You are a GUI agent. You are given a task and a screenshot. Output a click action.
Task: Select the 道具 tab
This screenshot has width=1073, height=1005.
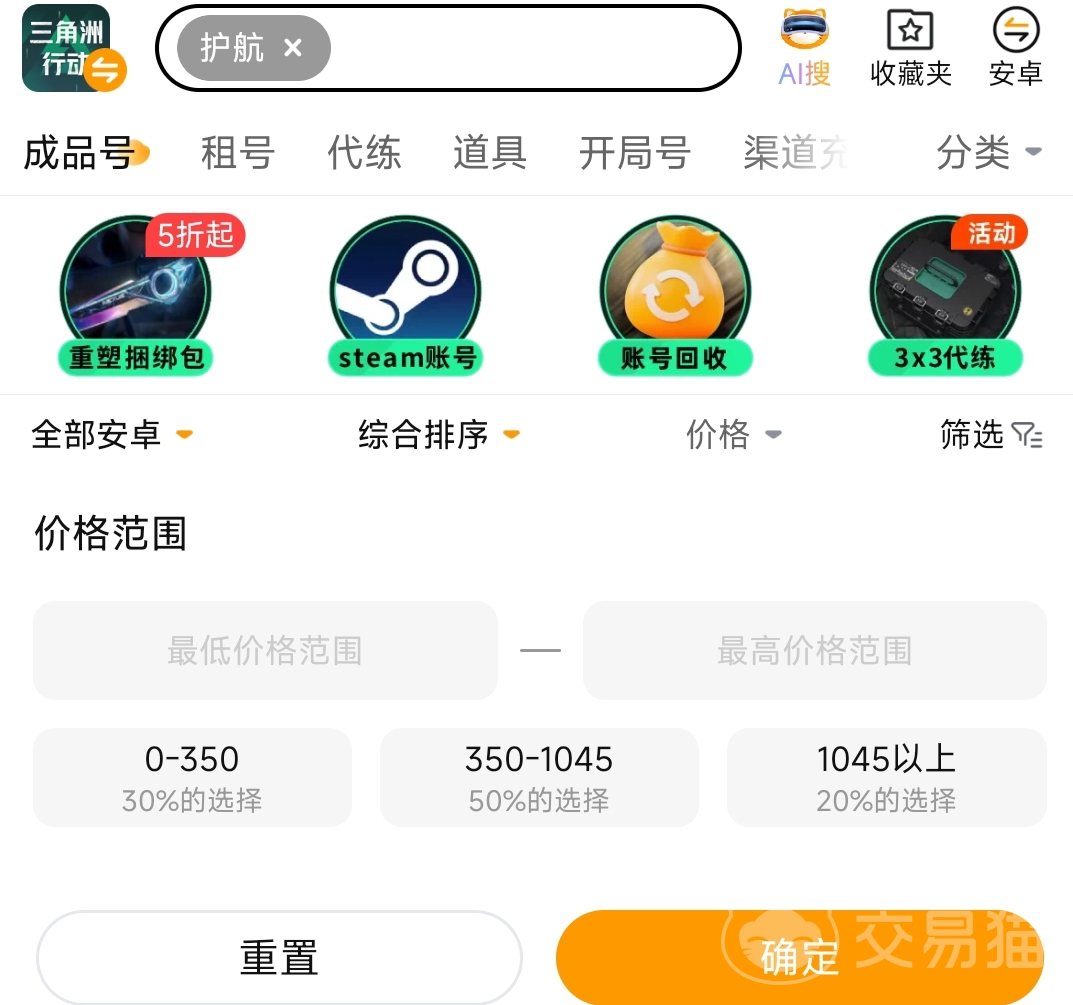(490, 152)
